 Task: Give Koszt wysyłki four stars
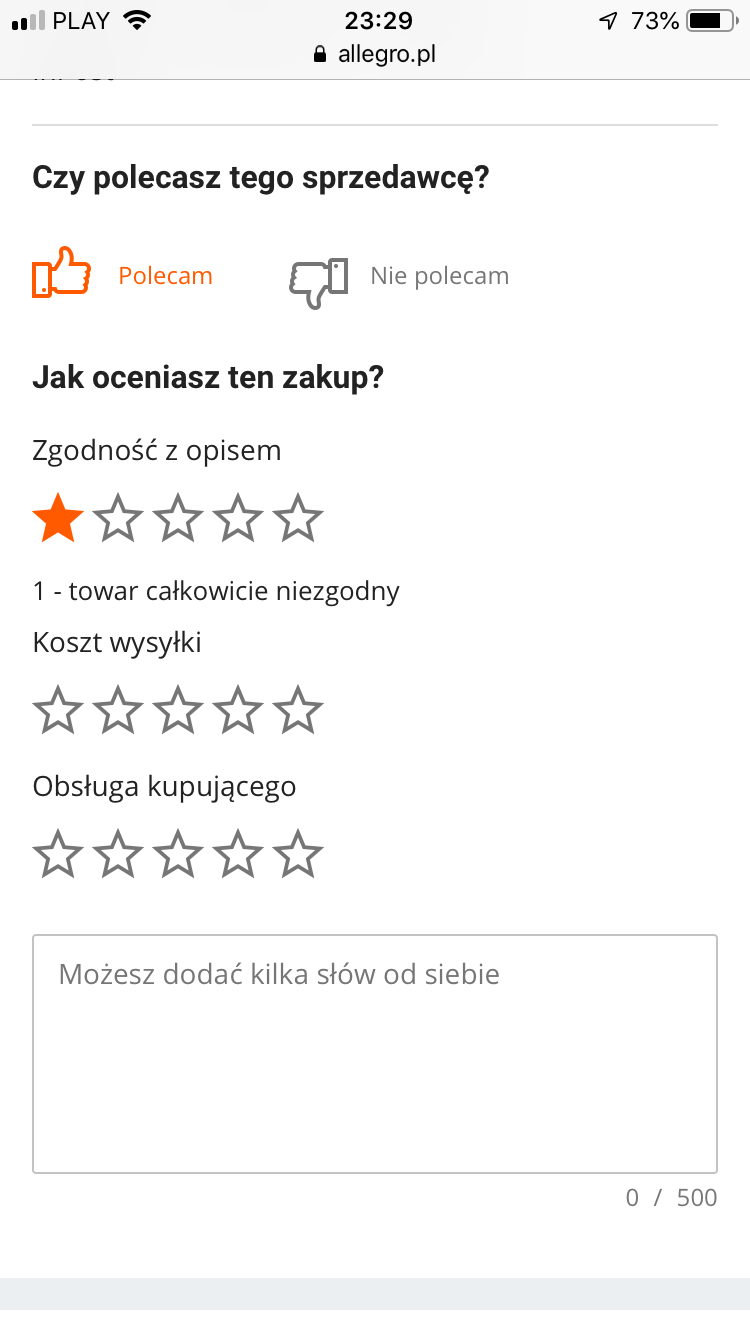click(x=238, y=711)
